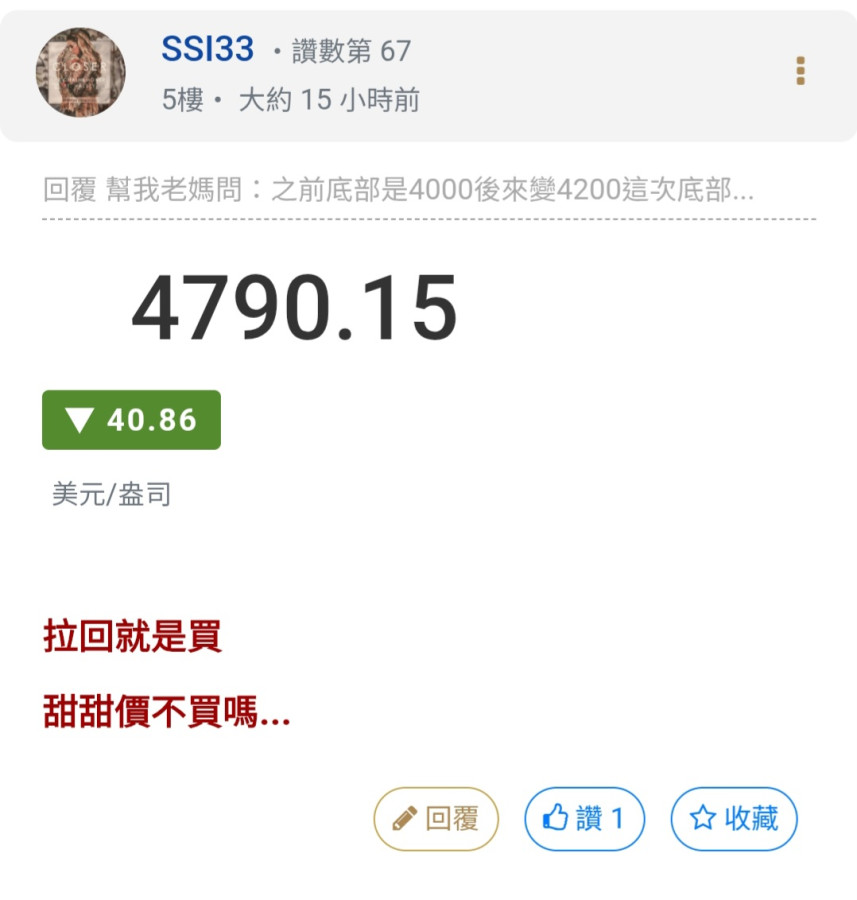Save the post with 收藏

734,819
